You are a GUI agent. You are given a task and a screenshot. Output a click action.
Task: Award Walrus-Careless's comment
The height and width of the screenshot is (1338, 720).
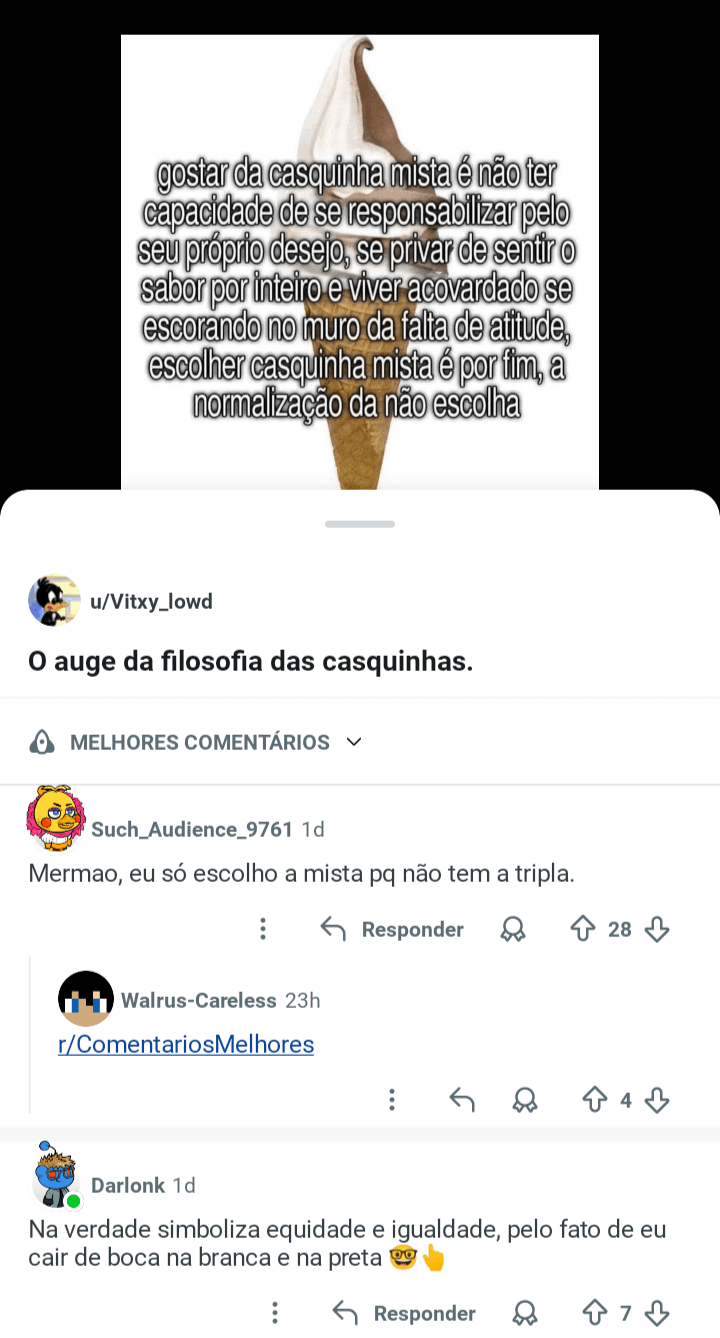point(524,1101)
